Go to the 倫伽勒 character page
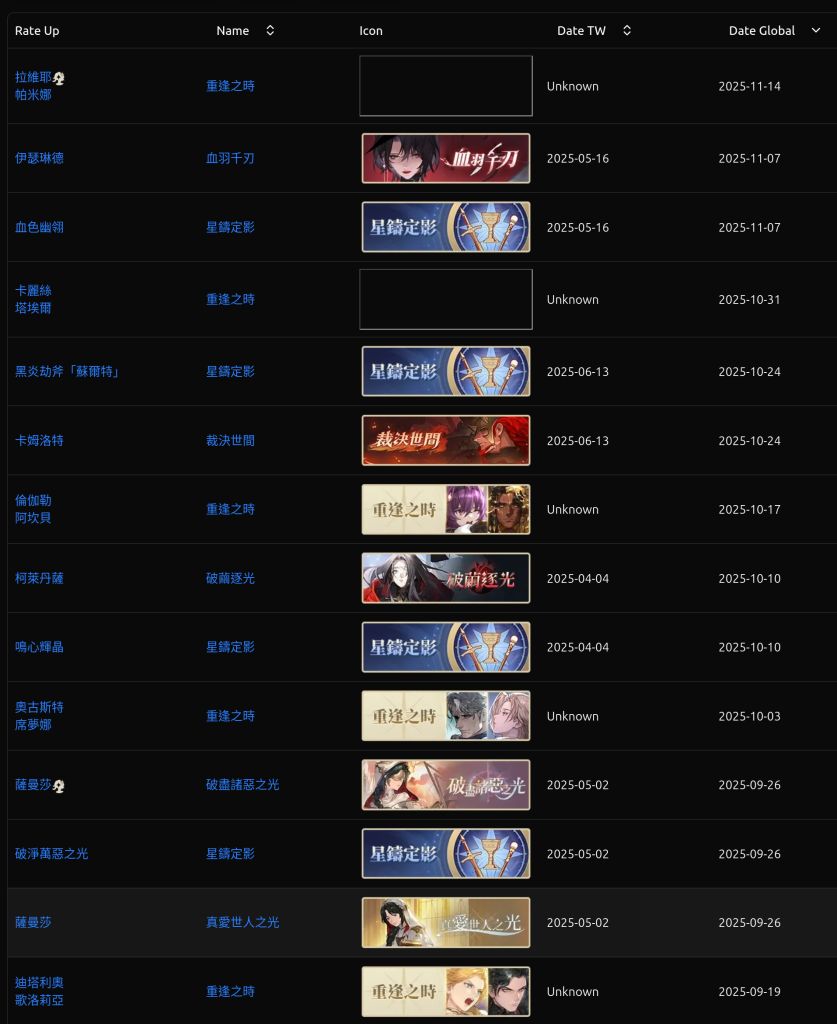Viewport: 837px width, 1024px height. coord(34,501)
